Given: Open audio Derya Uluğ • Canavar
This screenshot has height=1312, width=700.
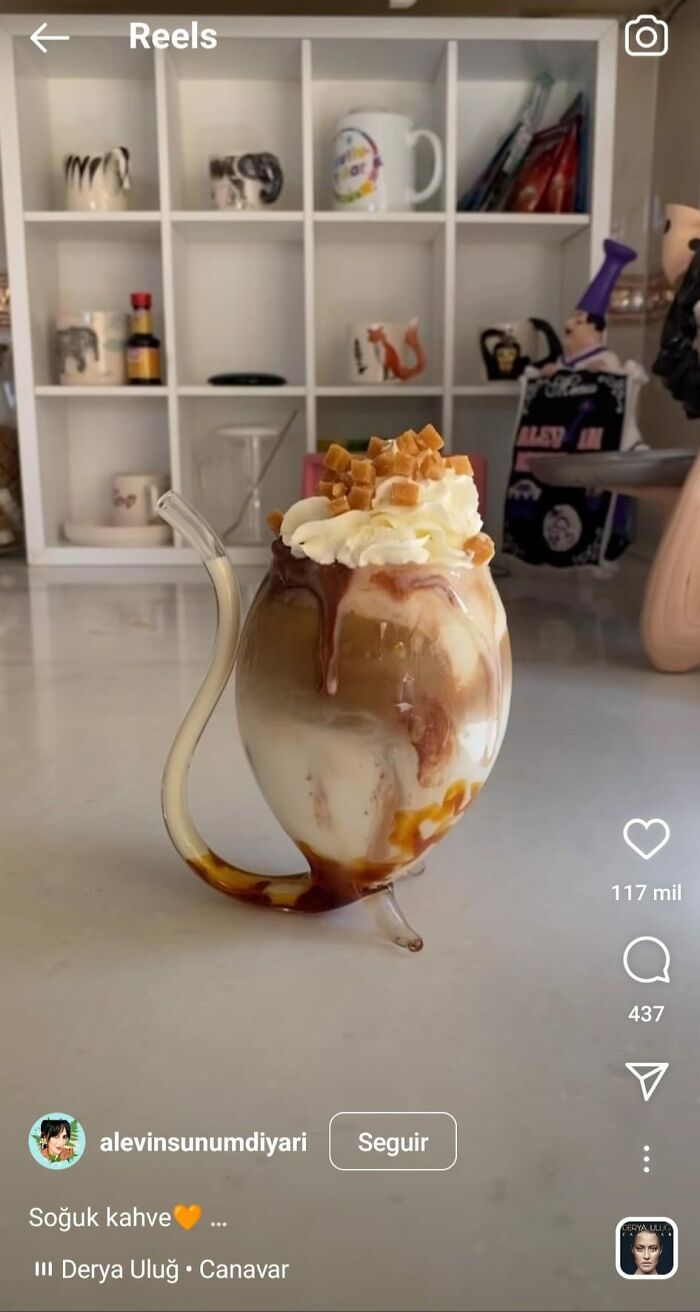Looking at the screenshot, I should coord(174,1270).
